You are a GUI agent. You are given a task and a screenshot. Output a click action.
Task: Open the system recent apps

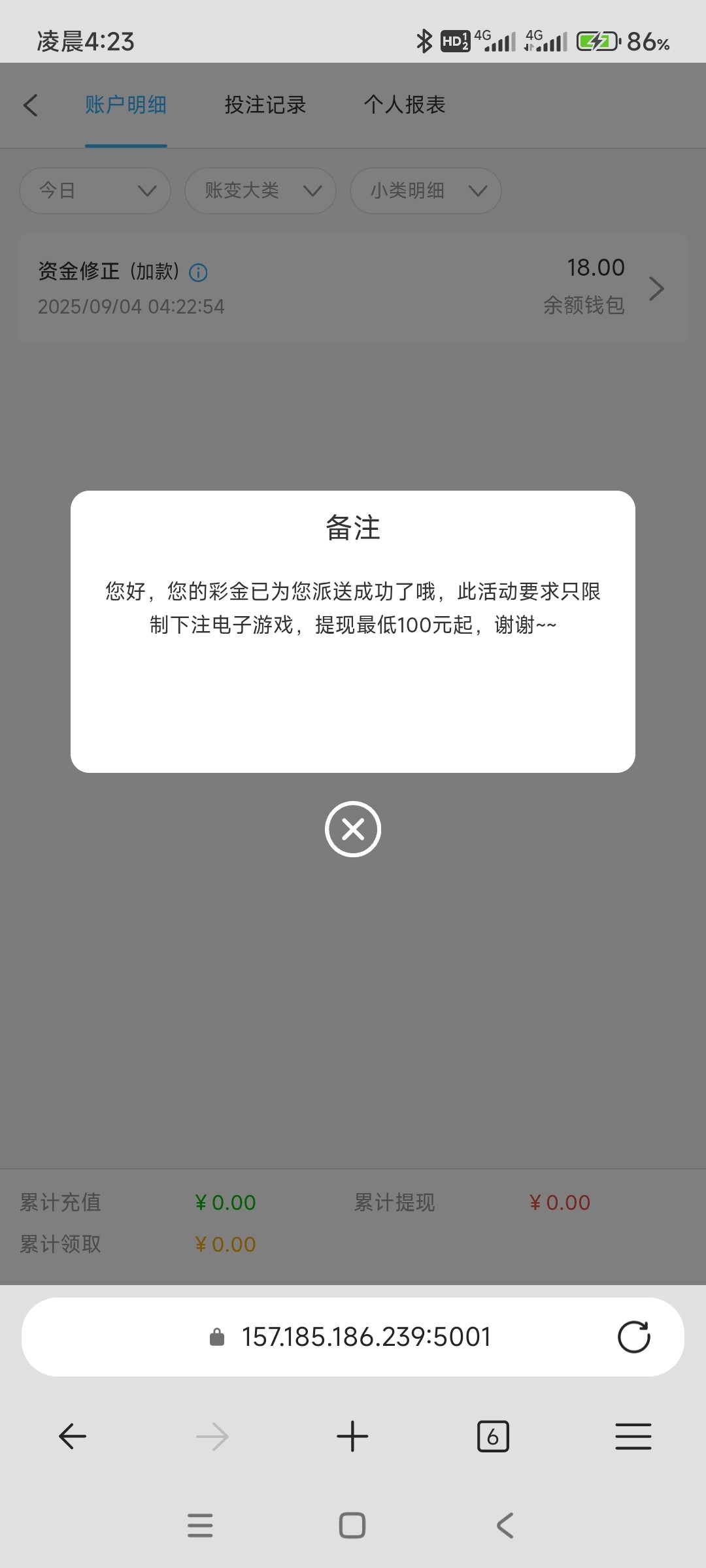click(200, 1526)
